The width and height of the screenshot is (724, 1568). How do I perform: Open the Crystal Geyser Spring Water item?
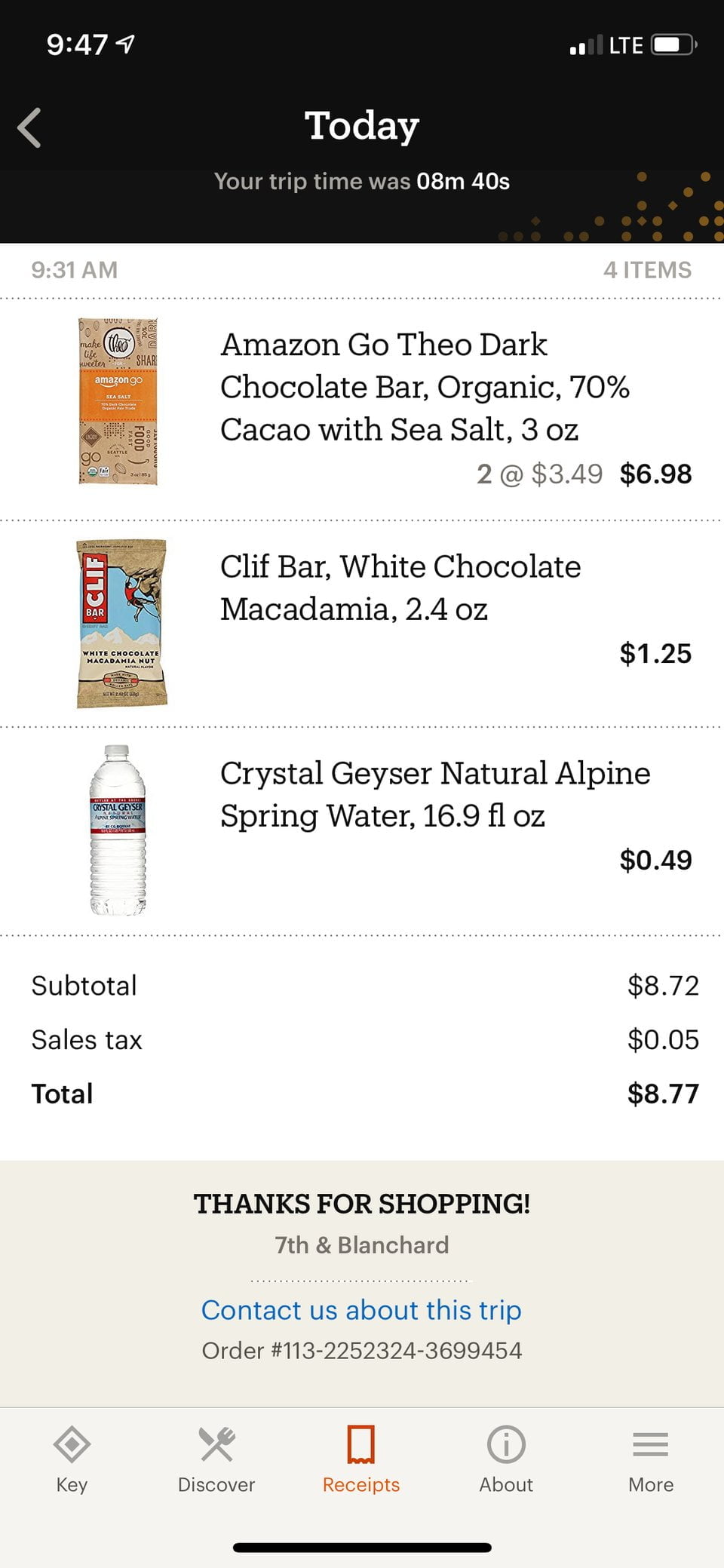click(x=362, y=831)
